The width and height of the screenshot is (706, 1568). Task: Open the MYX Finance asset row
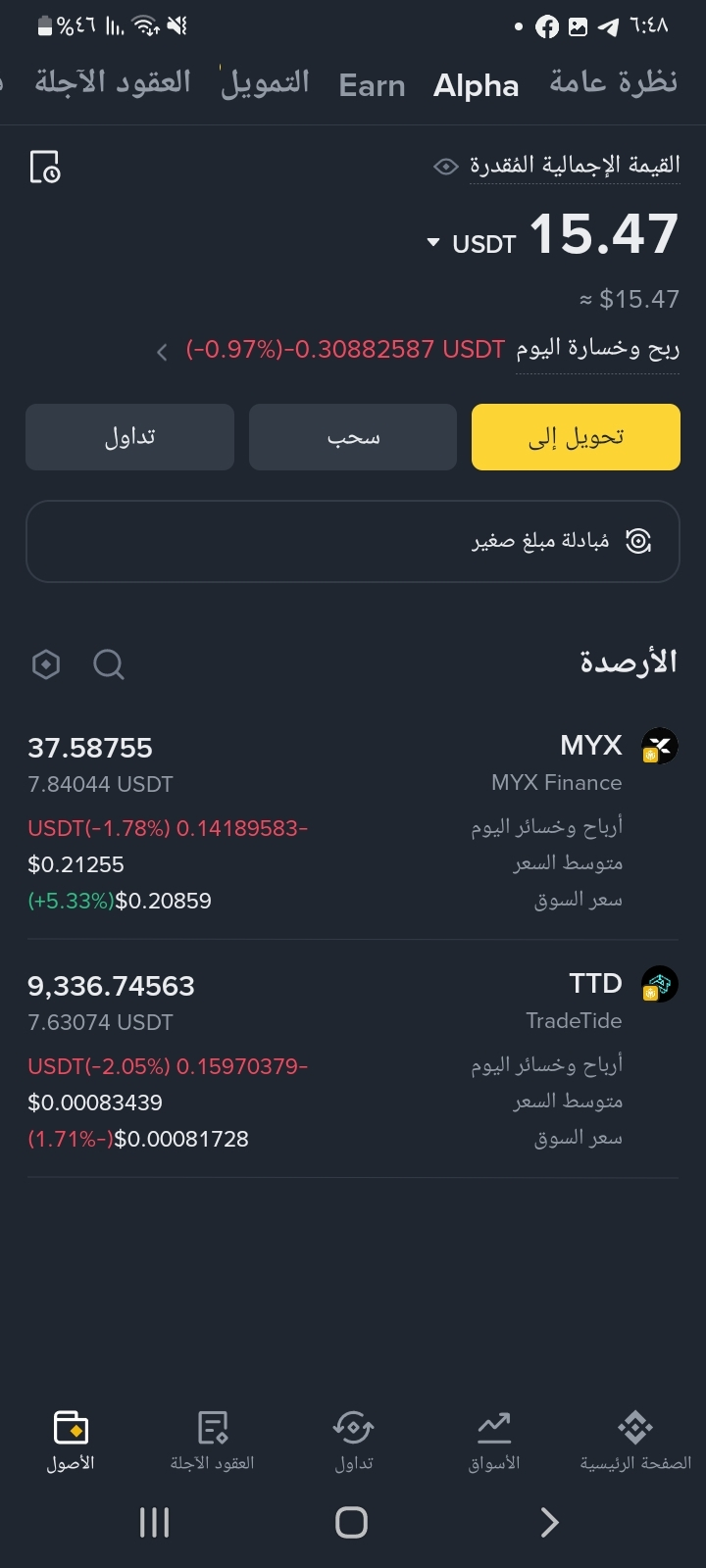(x=353, y=823)
